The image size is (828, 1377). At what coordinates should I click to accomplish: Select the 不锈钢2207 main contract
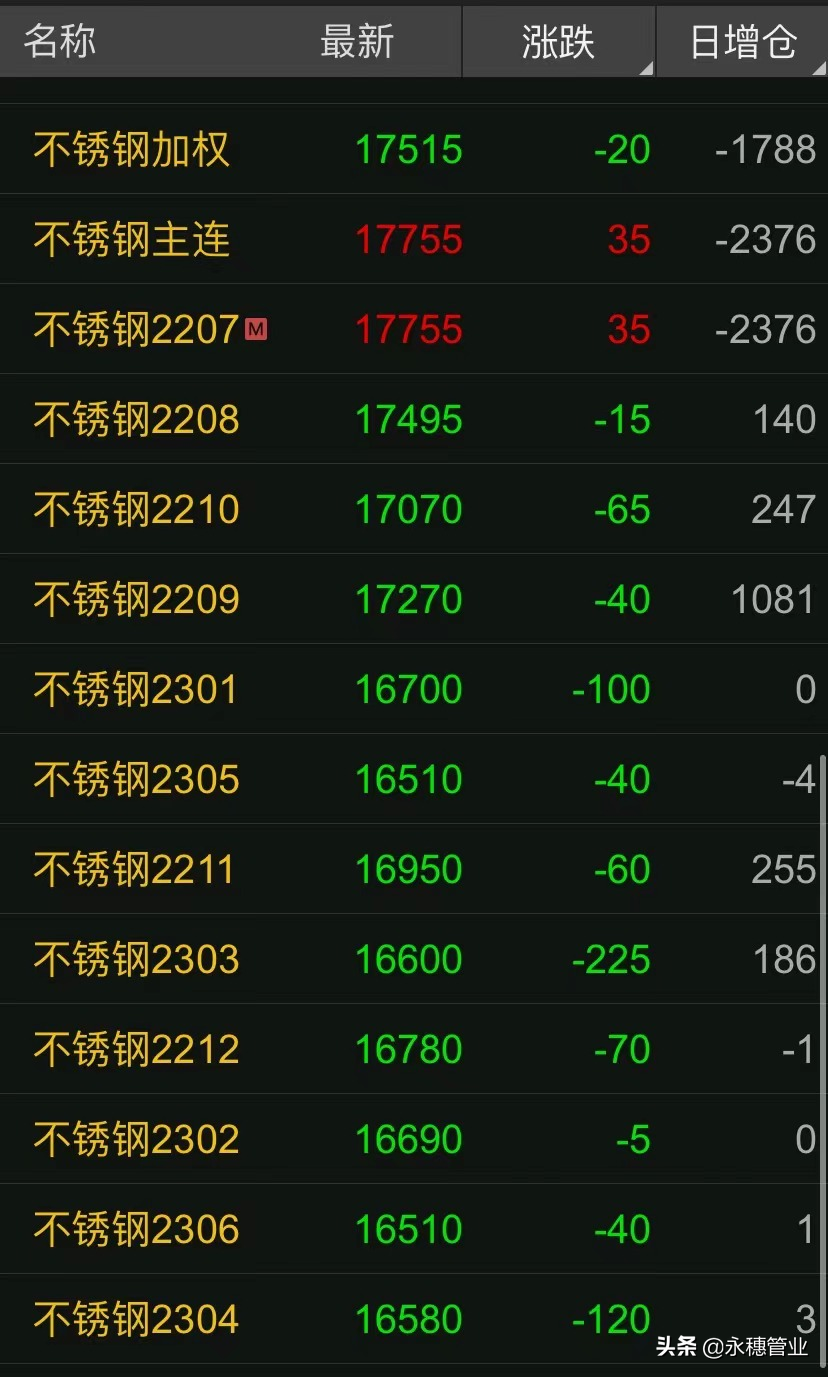point(414,329)
